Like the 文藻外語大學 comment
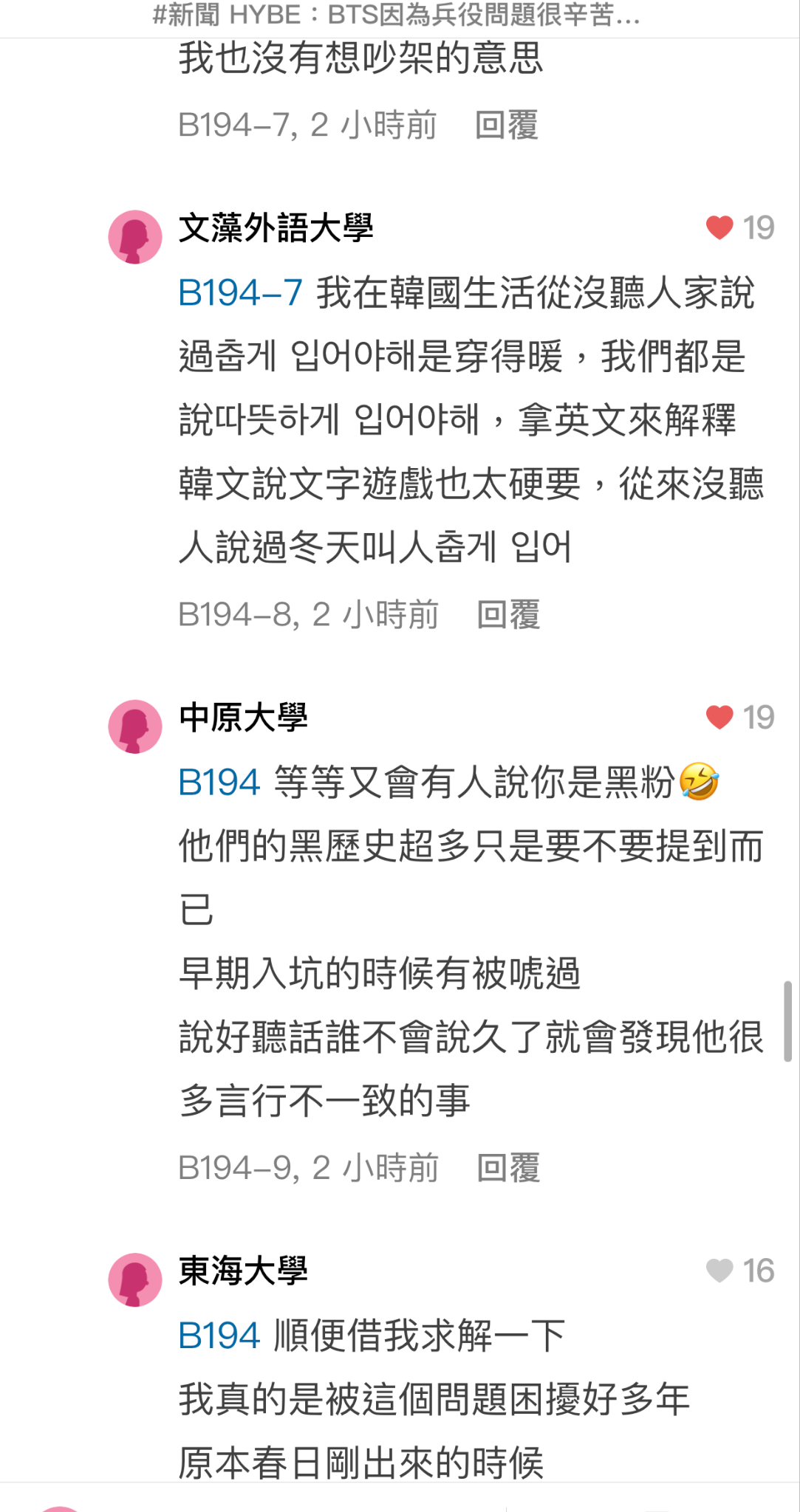The height and width of the screenshot is (1512, 800). (x=719, y=227)
